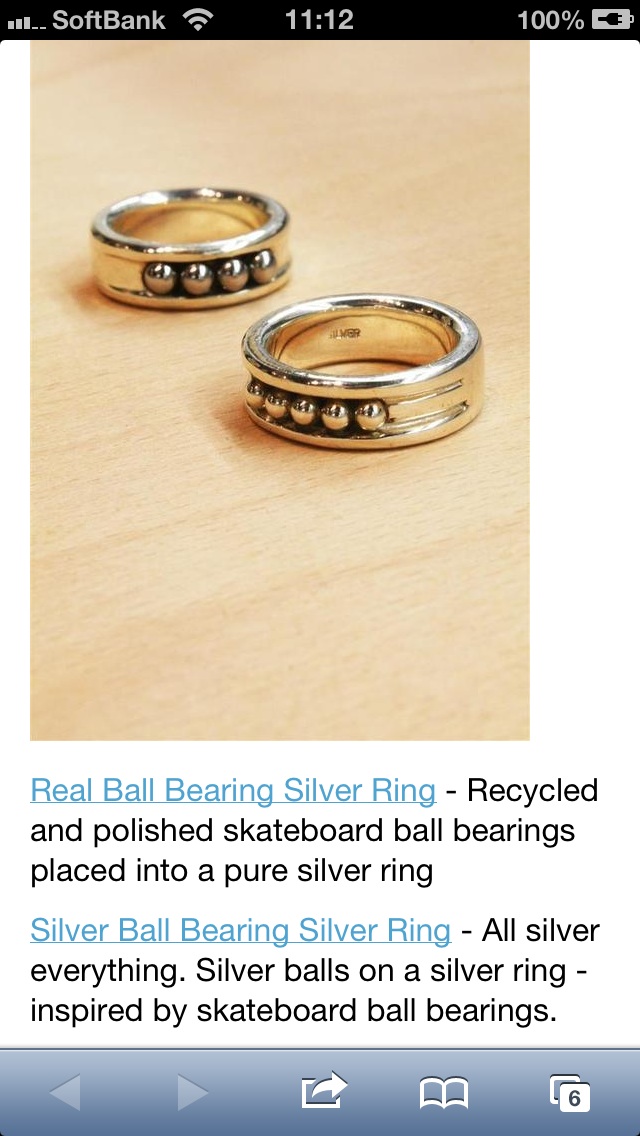Open the Silver Ball Bearing Silver Ring link
The image size is (640, 1136).
coord(240,930)
